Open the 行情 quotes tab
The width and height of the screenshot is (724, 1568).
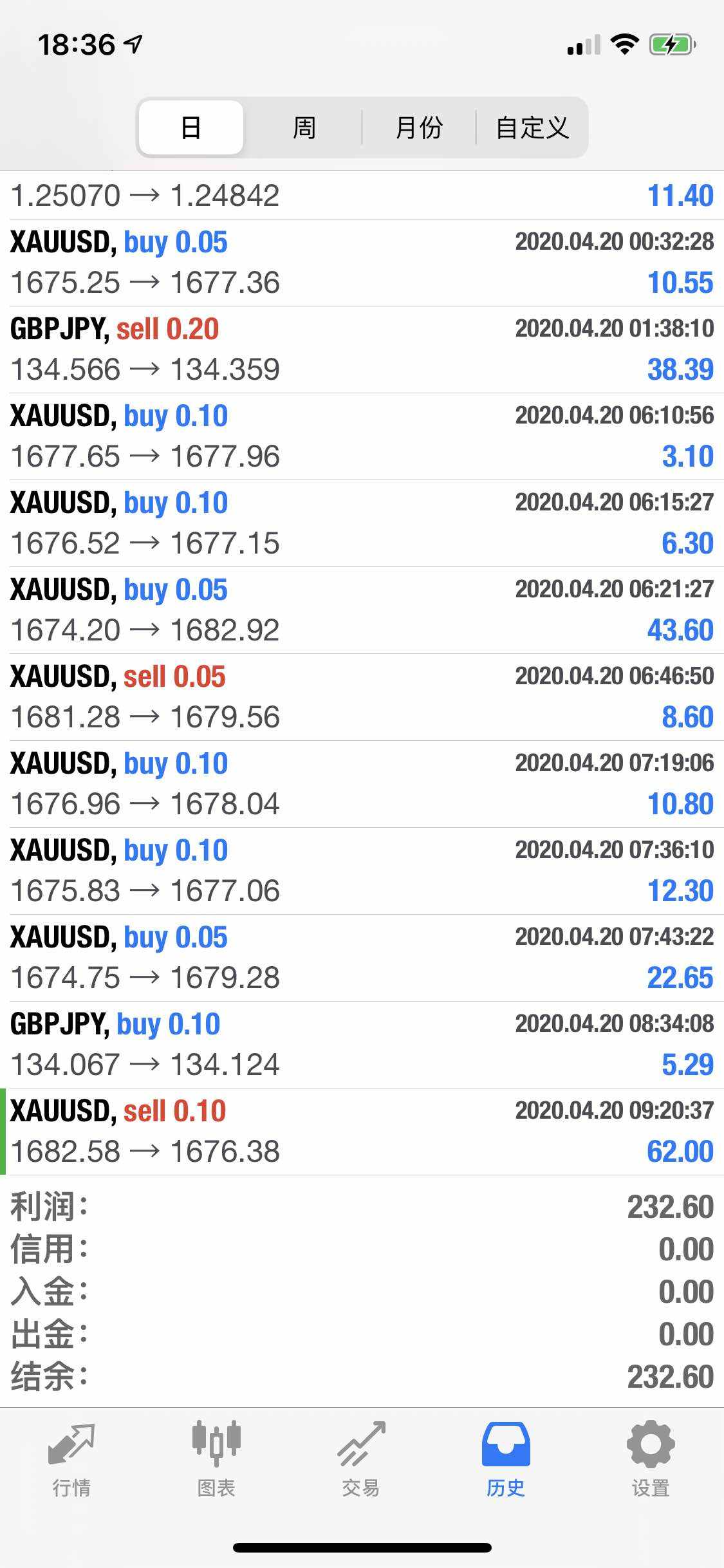[71, 1459]
